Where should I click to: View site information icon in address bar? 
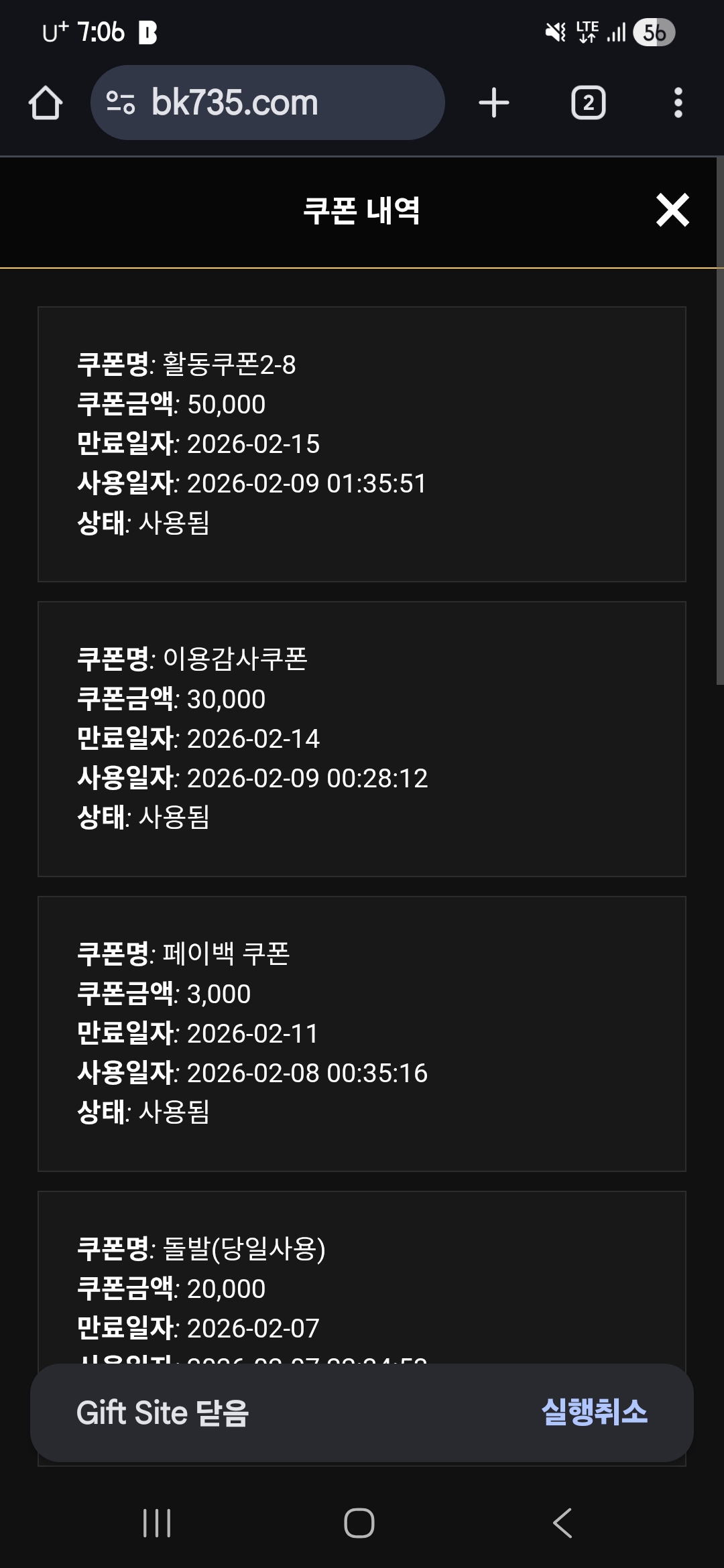(x=121, y=103)
